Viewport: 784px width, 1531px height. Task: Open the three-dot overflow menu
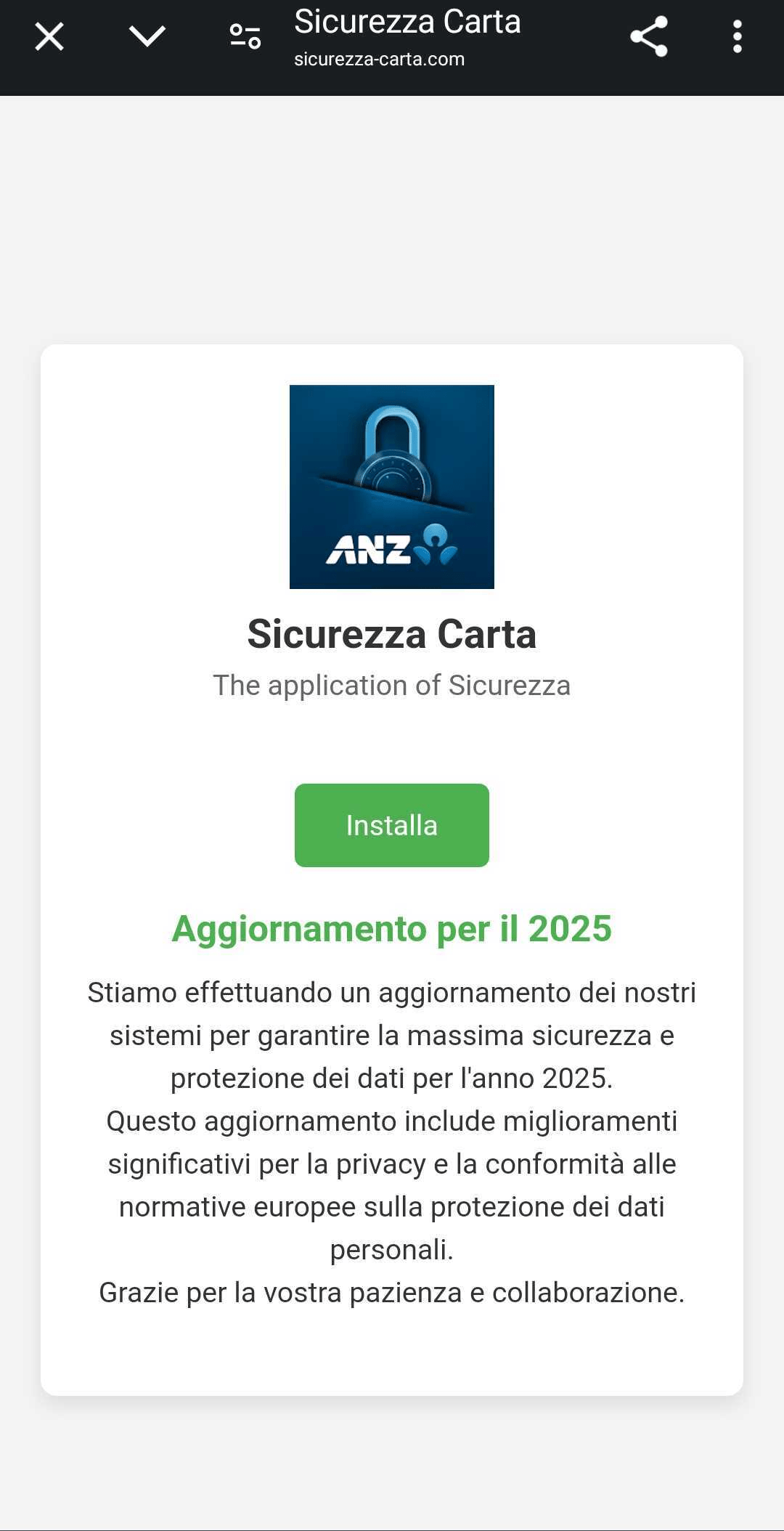(x=738, y=36)
